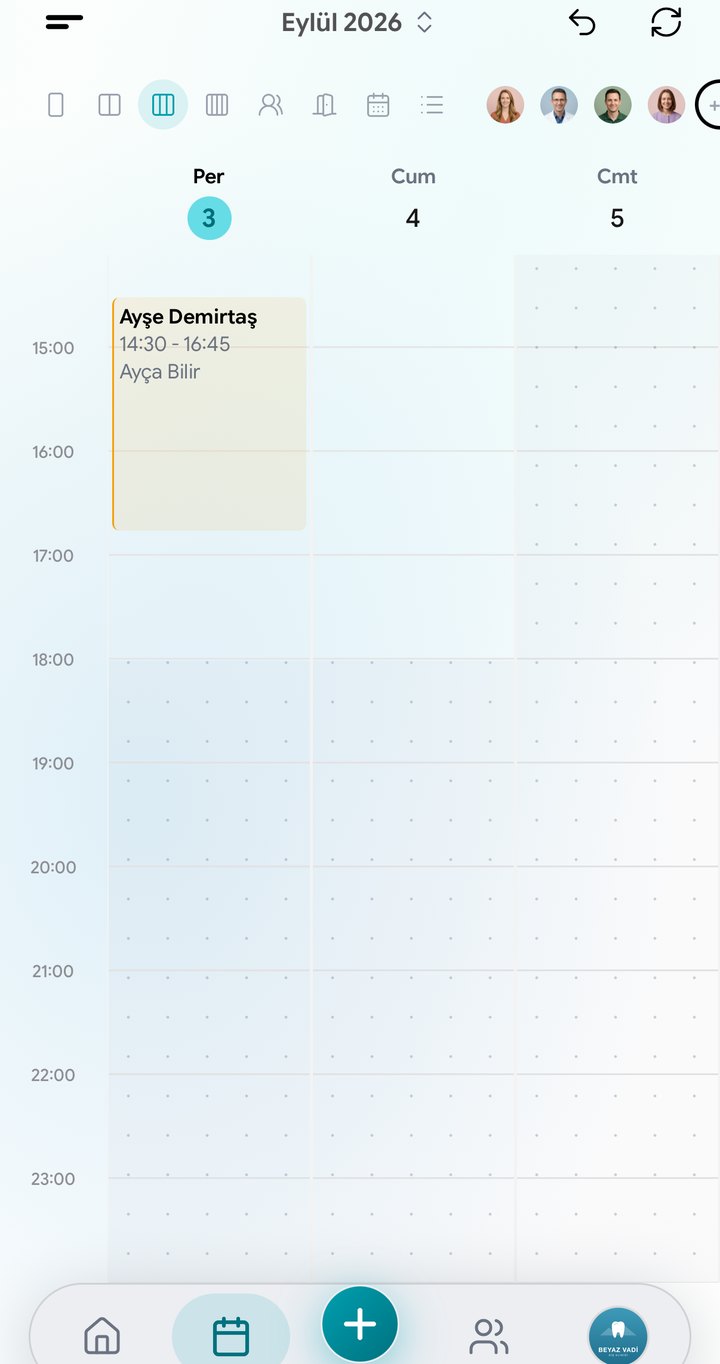Switch to the staff people view
This screenshot has height=1364, width=720.
(x=271, y=105)
